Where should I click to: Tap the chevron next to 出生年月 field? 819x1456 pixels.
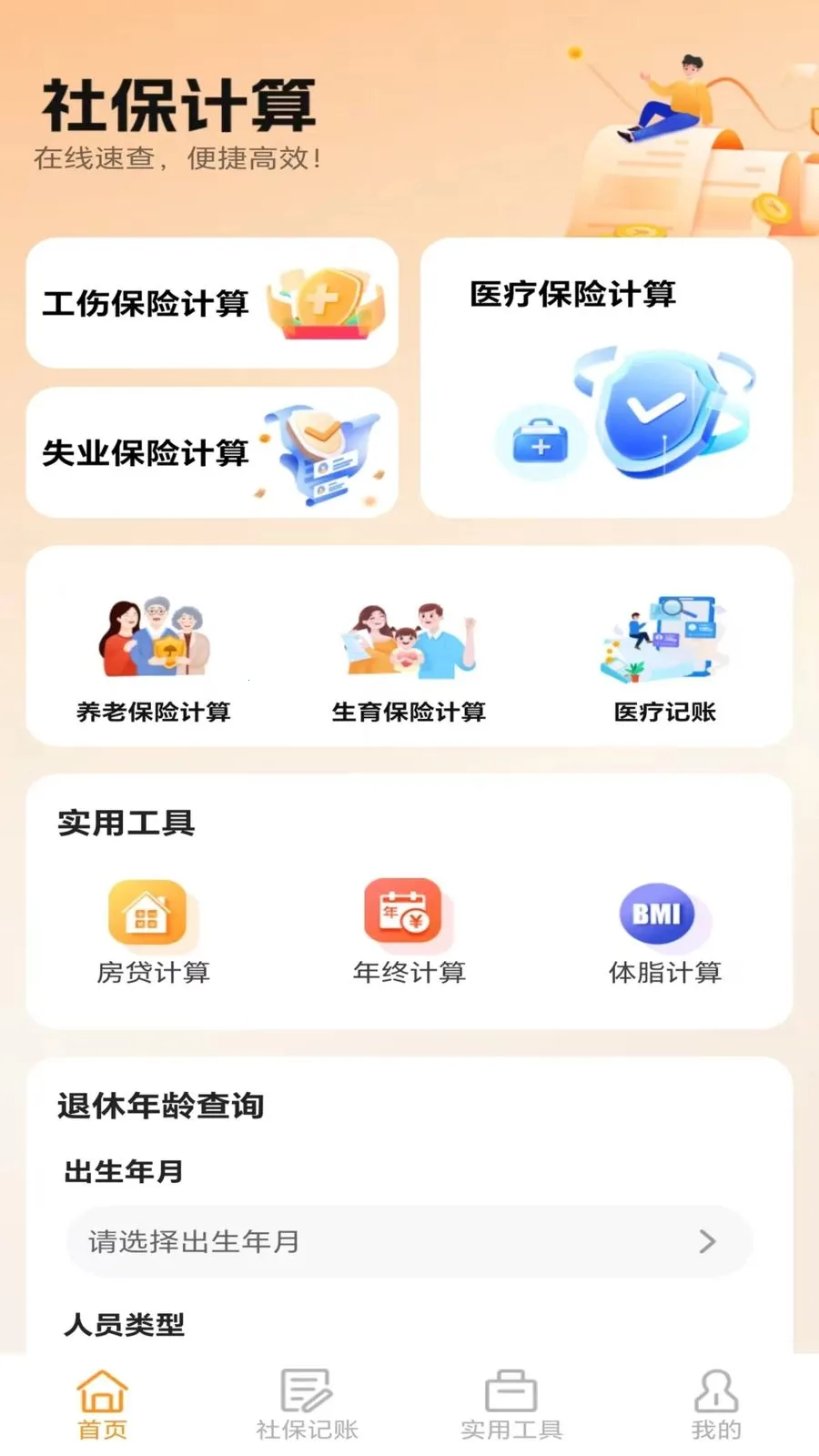click(706, 1241)
